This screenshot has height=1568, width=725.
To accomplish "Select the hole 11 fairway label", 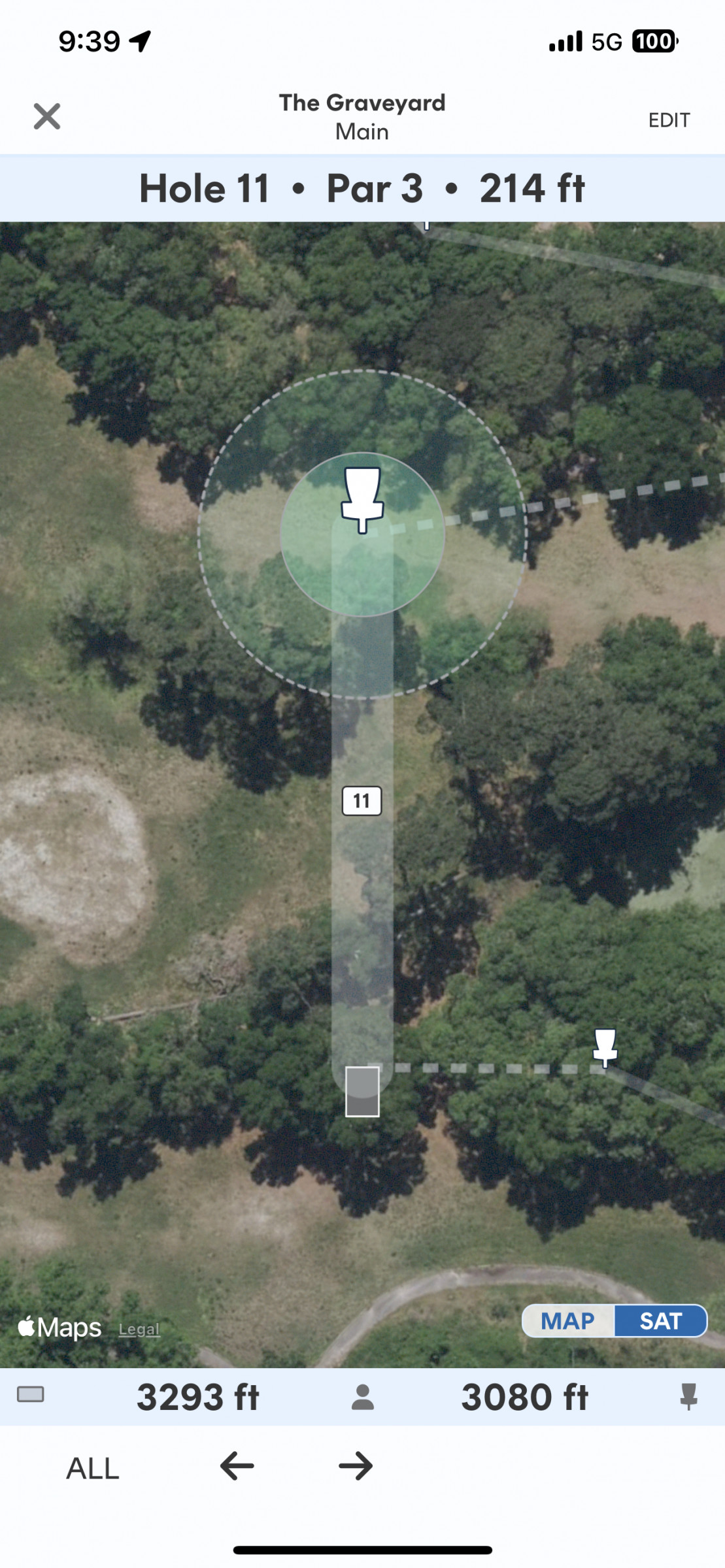I will point(362,800).
